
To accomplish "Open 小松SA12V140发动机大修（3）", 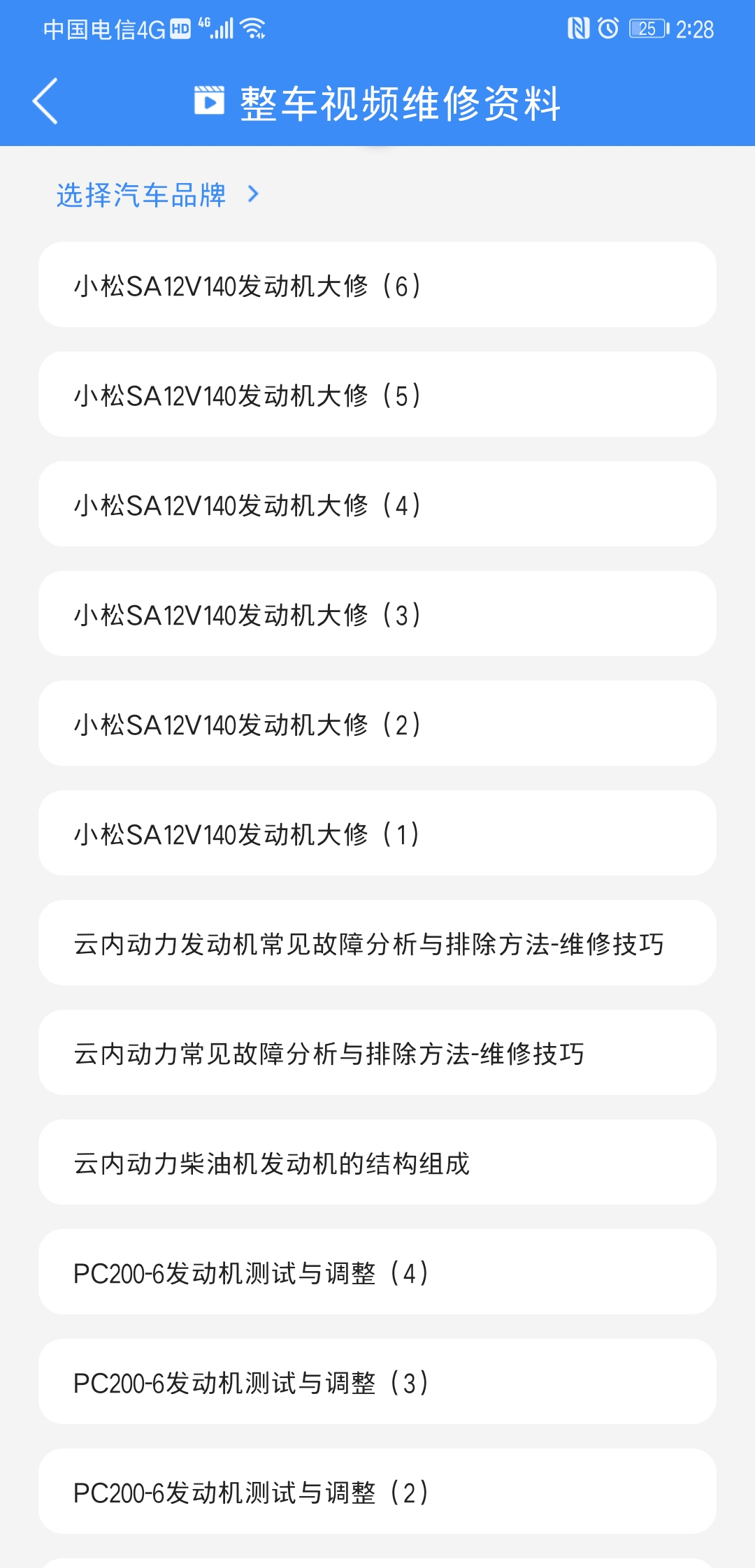I will (x=377, y=614).
